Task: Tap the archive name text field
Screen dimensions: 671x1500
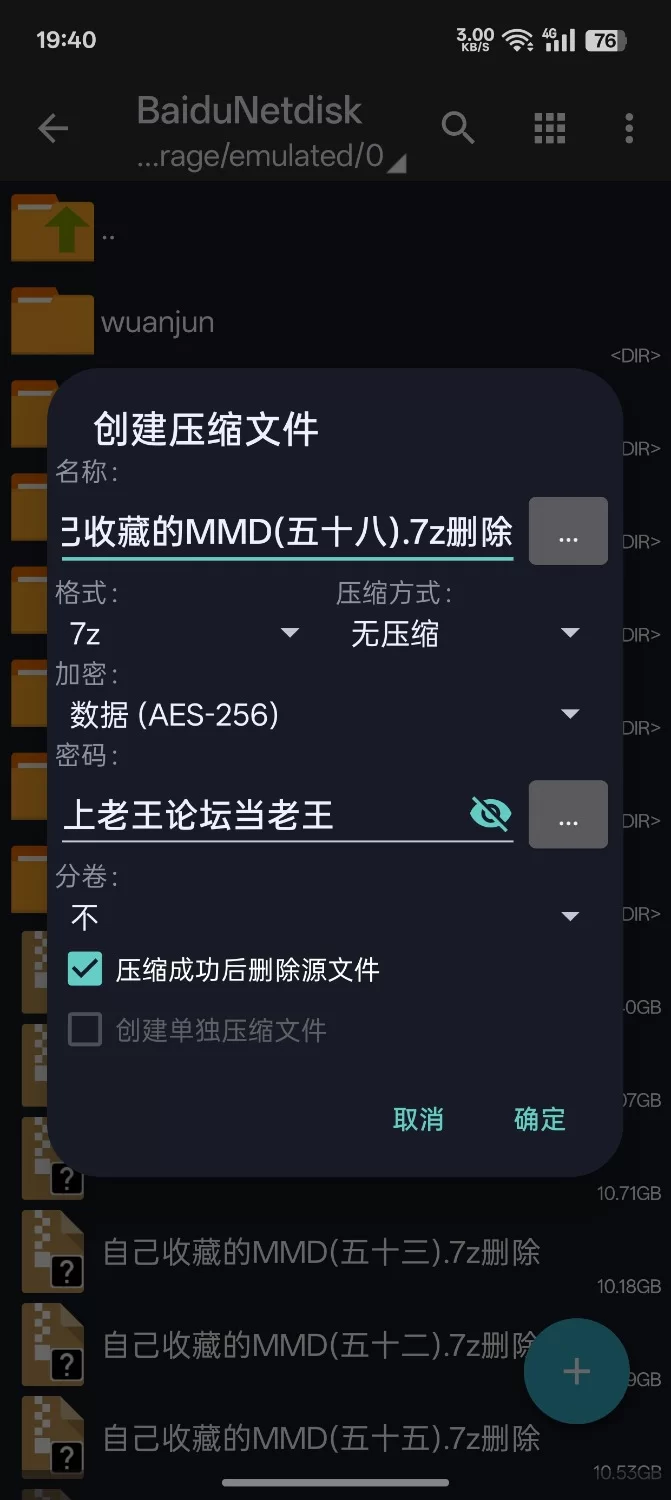Action: coord(286,532)
